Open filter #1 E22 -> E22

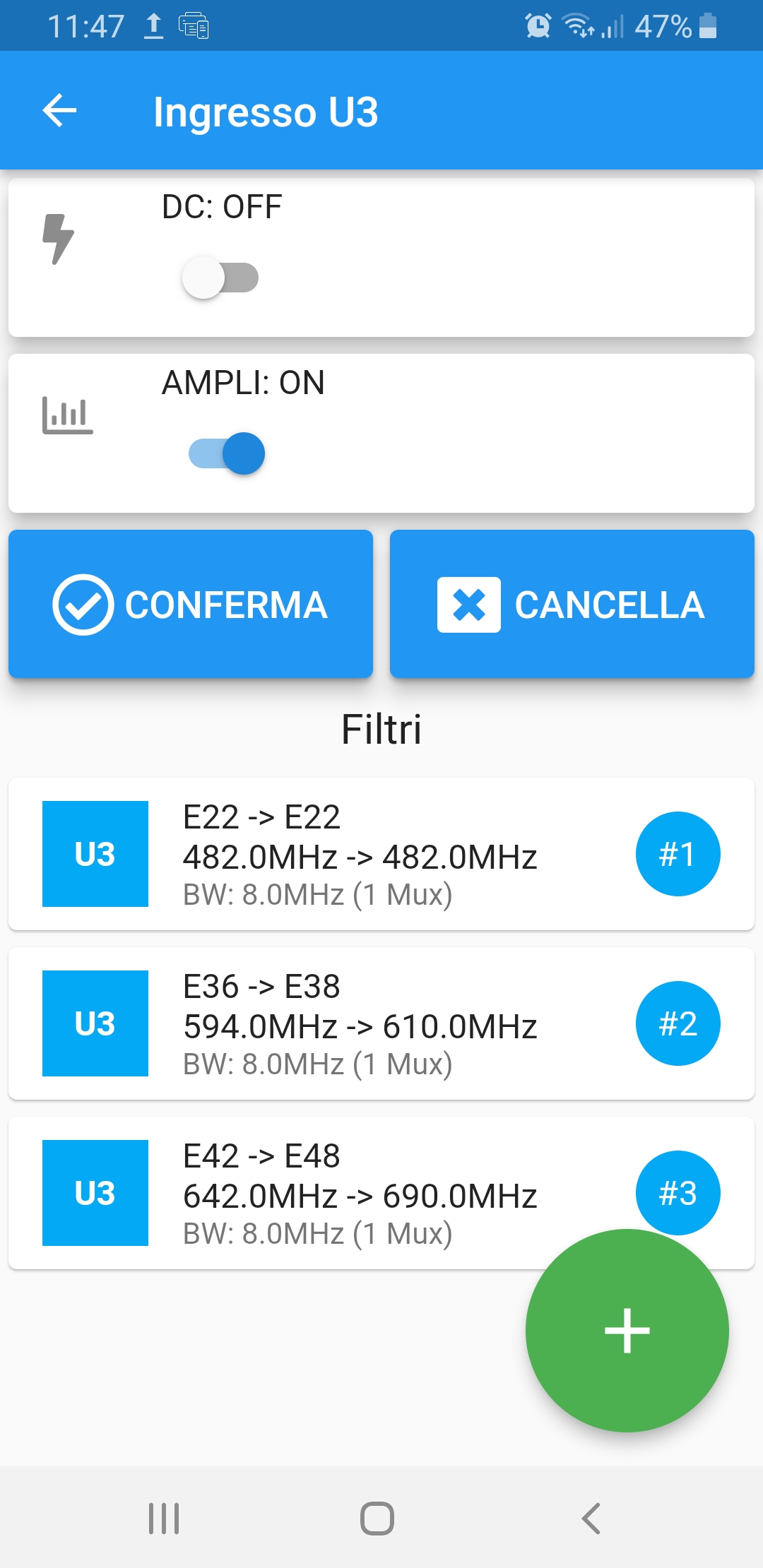pyautogui.click(x=381, y=854)
